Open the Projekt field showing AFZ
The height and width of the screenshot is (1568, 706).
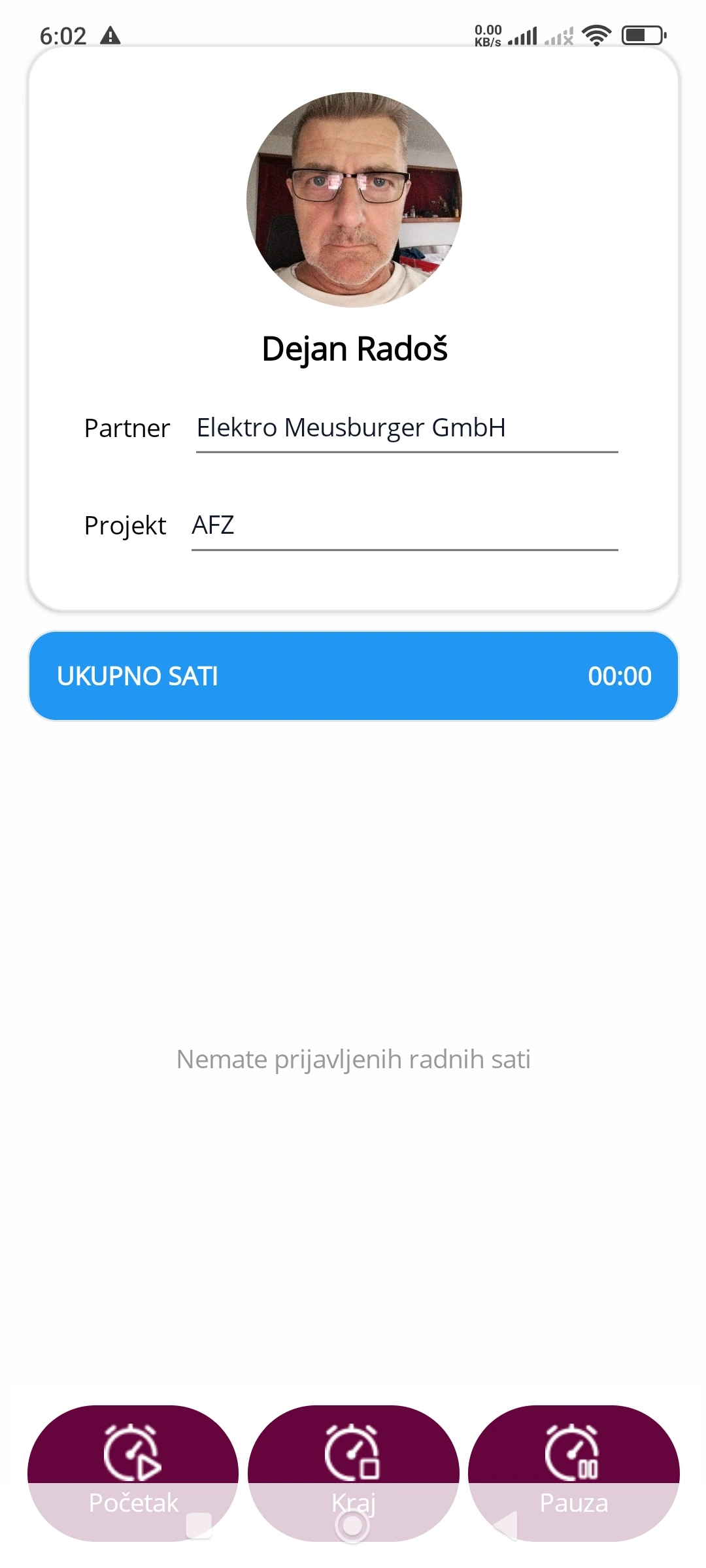click(x=405, y=526)
